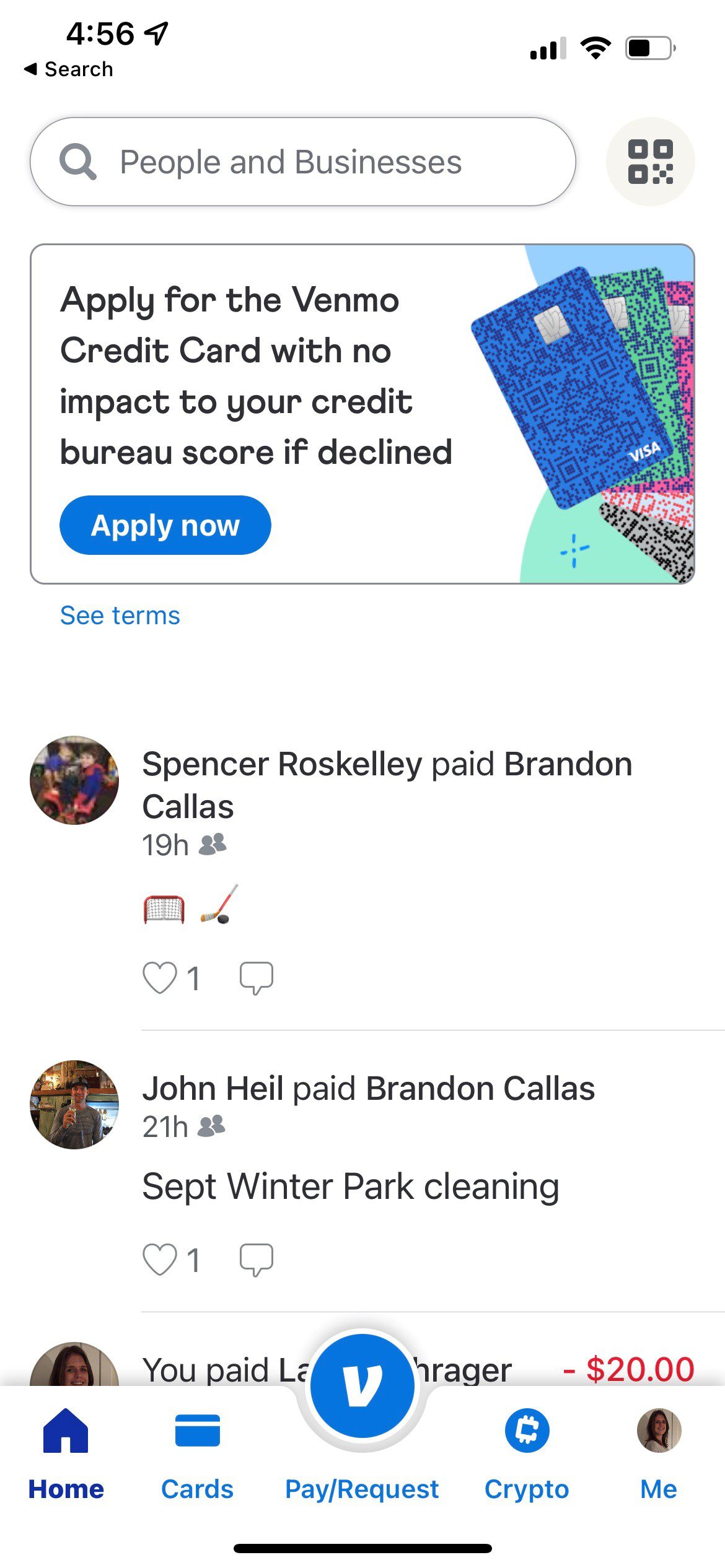Image resolution: width=725 pixels, height=1568 pixels.
Task: Comment on John Heil's payment
Action: coord(256,1259)
